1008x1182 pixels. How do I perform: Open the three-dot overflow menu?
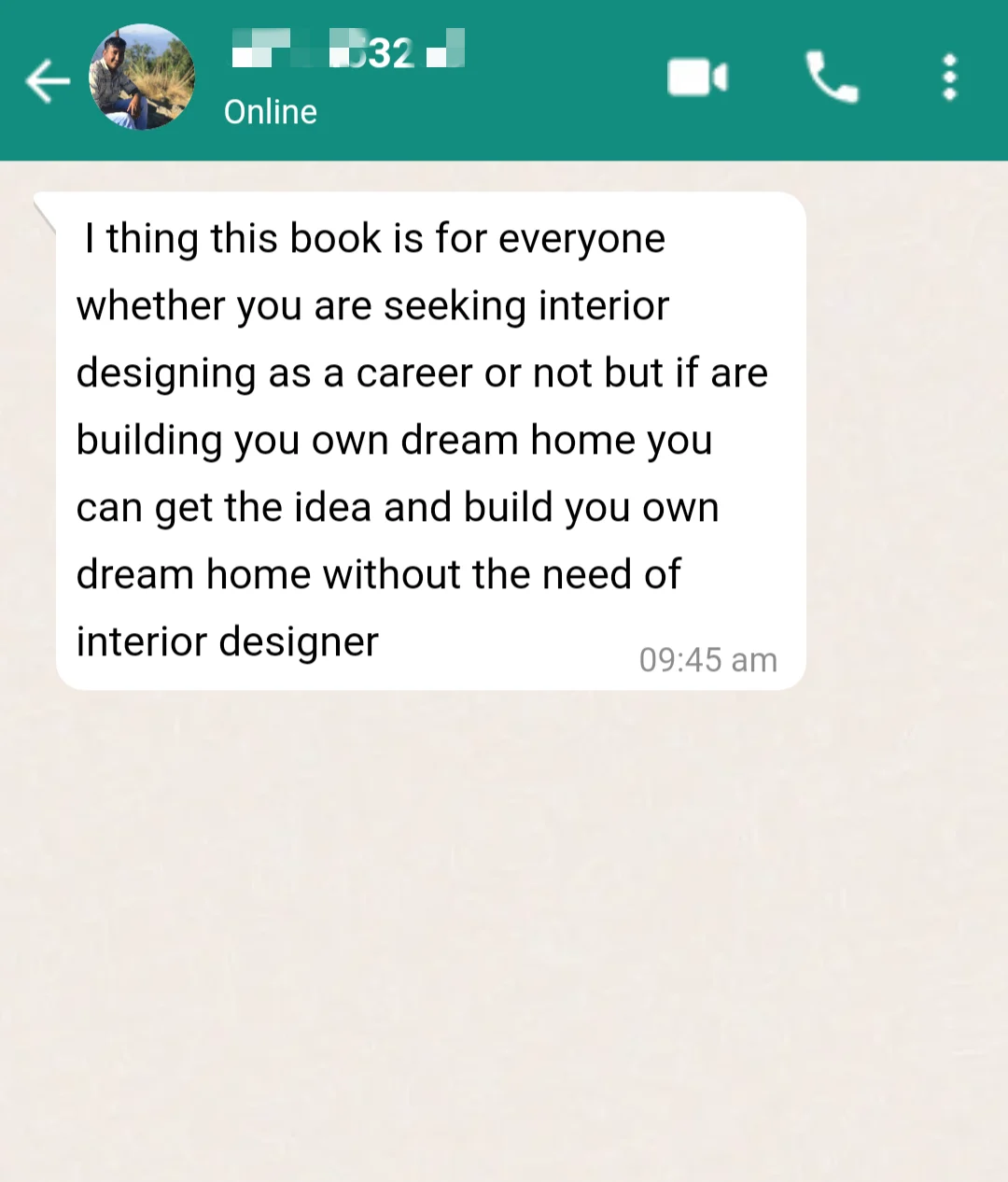click(x=949, y=77)
